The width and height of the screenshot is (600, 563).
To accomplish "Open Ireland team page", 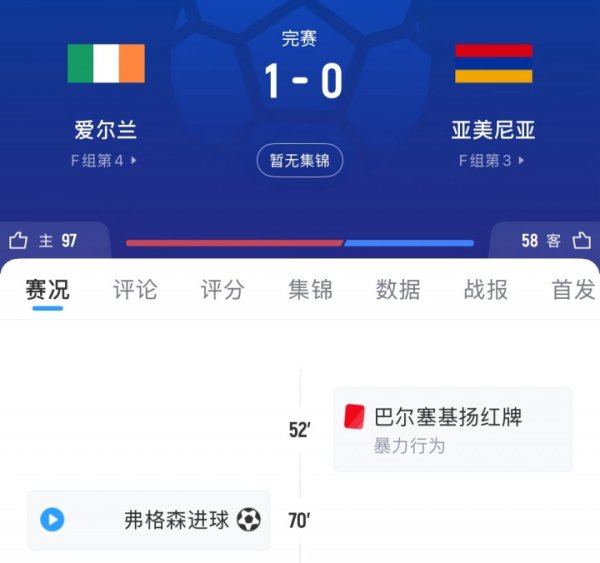I will pos(106,63).
